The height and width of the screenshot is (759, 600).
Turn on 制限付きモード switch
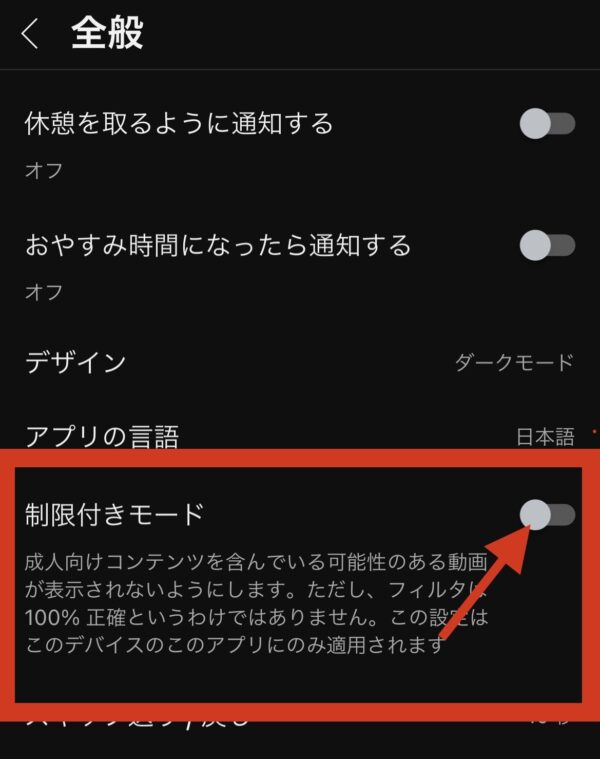coord(547,515)
